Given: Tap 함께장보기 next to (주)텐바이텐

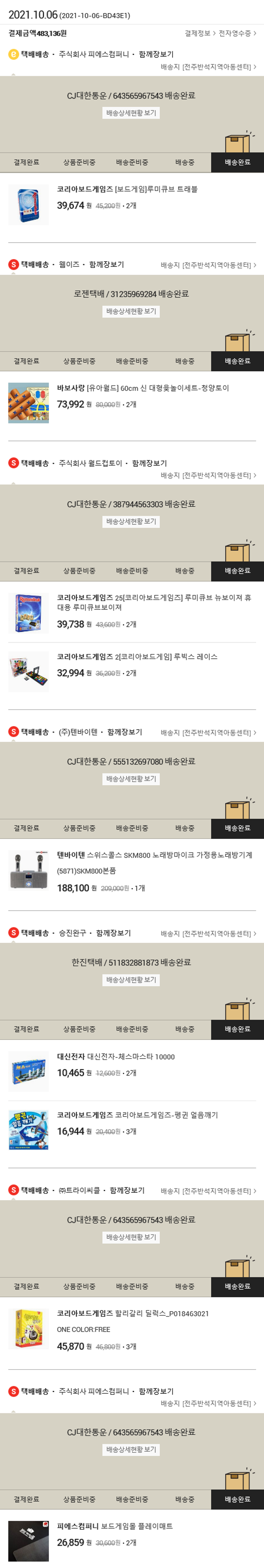Looking at the screenshot, I should 125,732.
